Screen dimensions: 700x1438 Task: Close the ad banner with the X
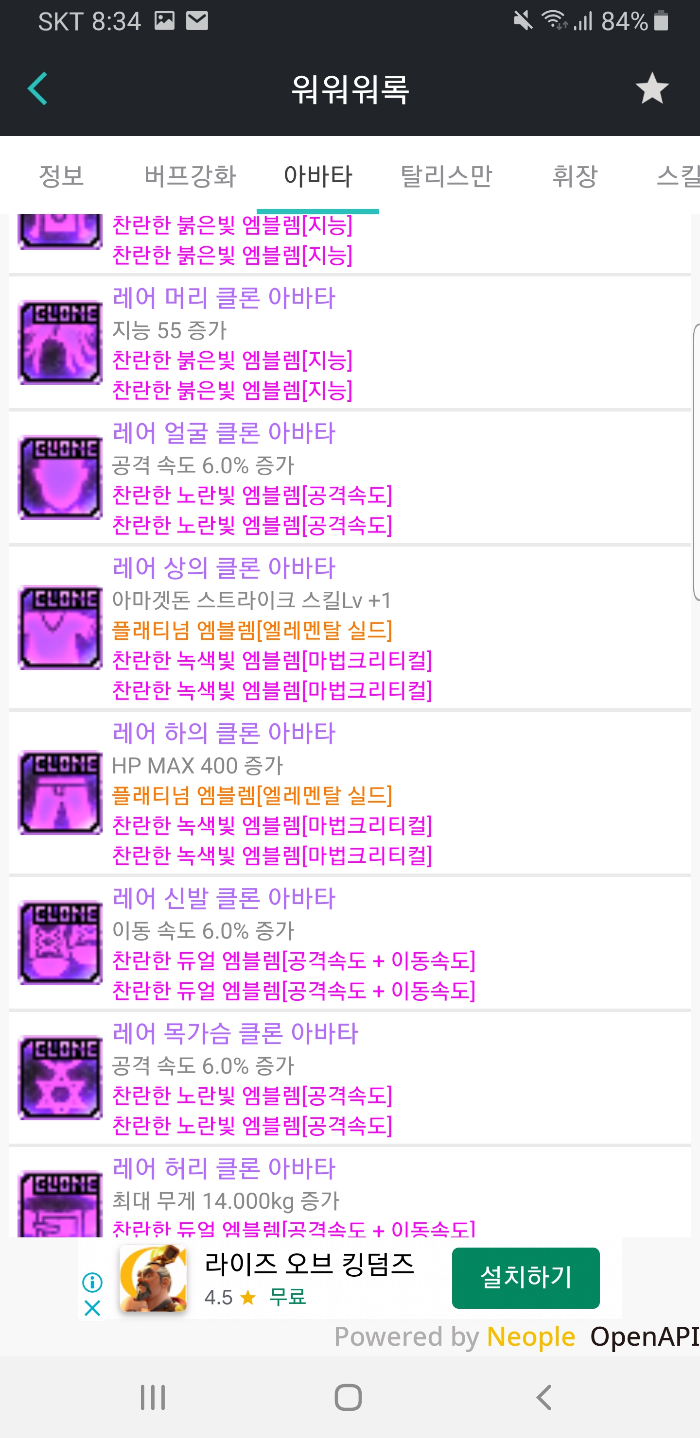92,1307
